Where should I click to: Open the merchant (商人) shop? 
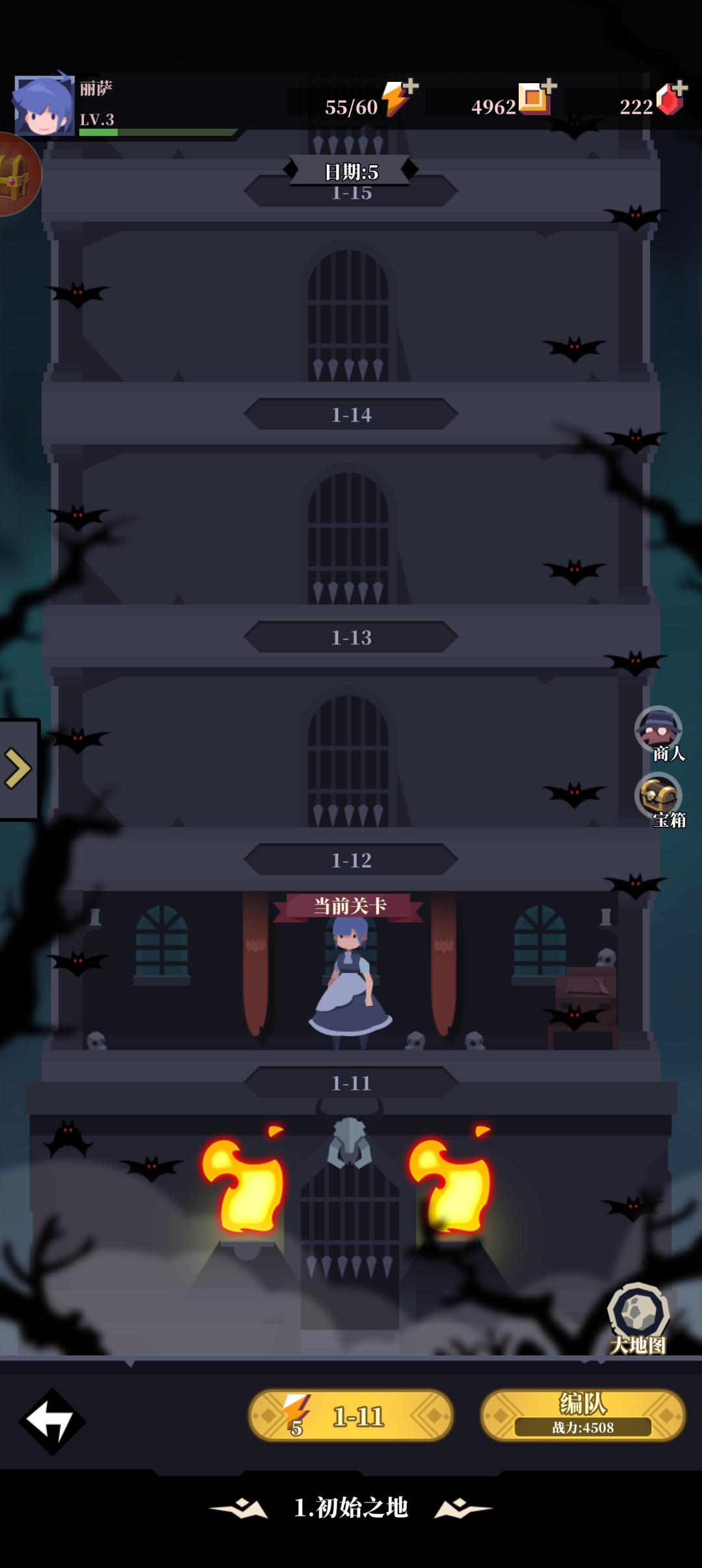(x=659, y=732)
